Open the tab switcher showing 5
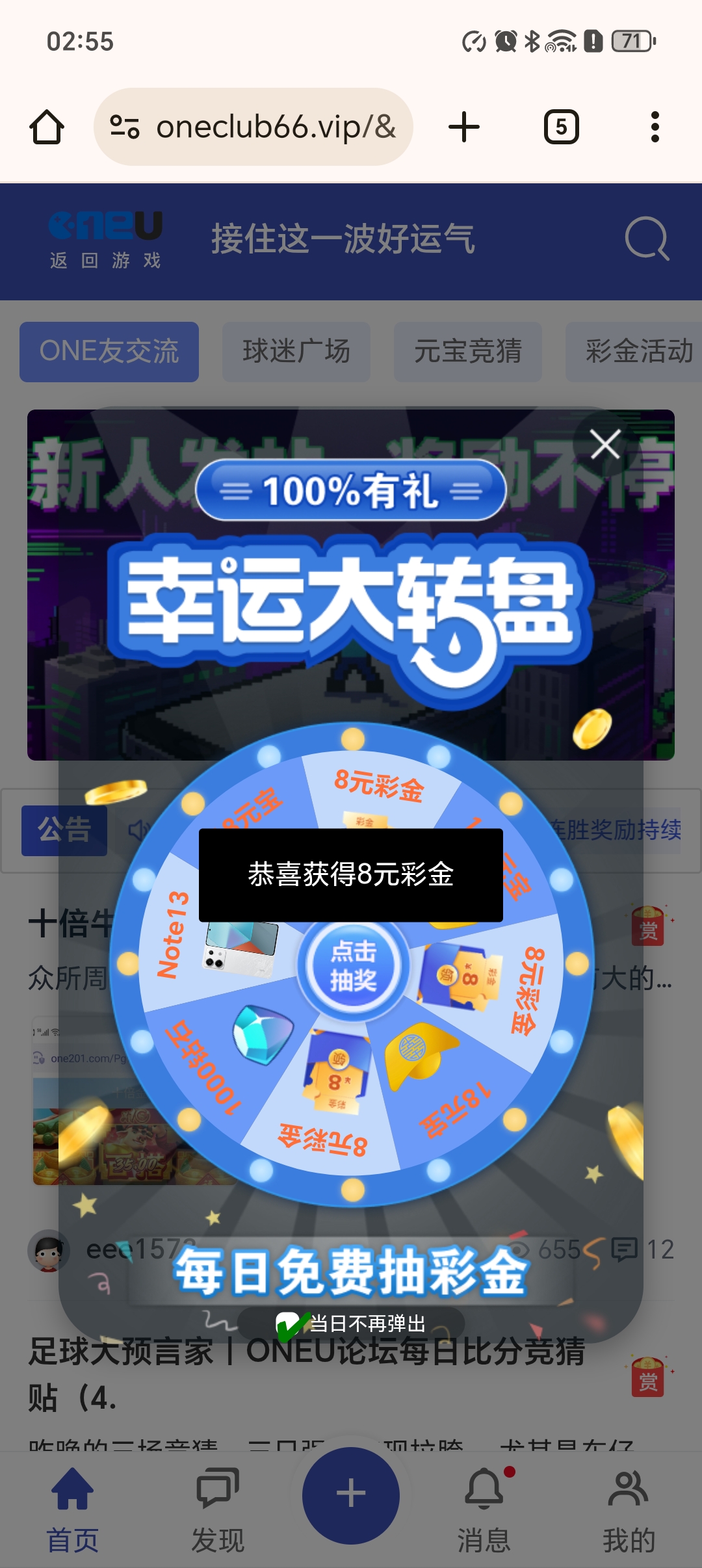This screenshot has height=1568, width=702. 560,126
